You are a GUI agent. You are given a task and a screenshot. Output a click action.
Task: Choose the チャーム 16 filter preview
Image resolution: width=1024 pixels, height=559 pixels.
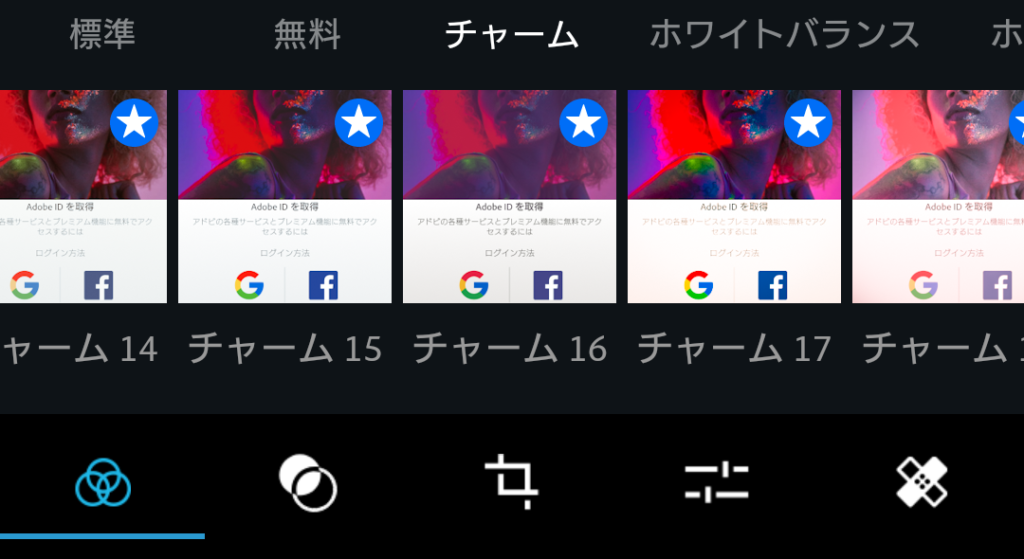(x=510, y=197)
